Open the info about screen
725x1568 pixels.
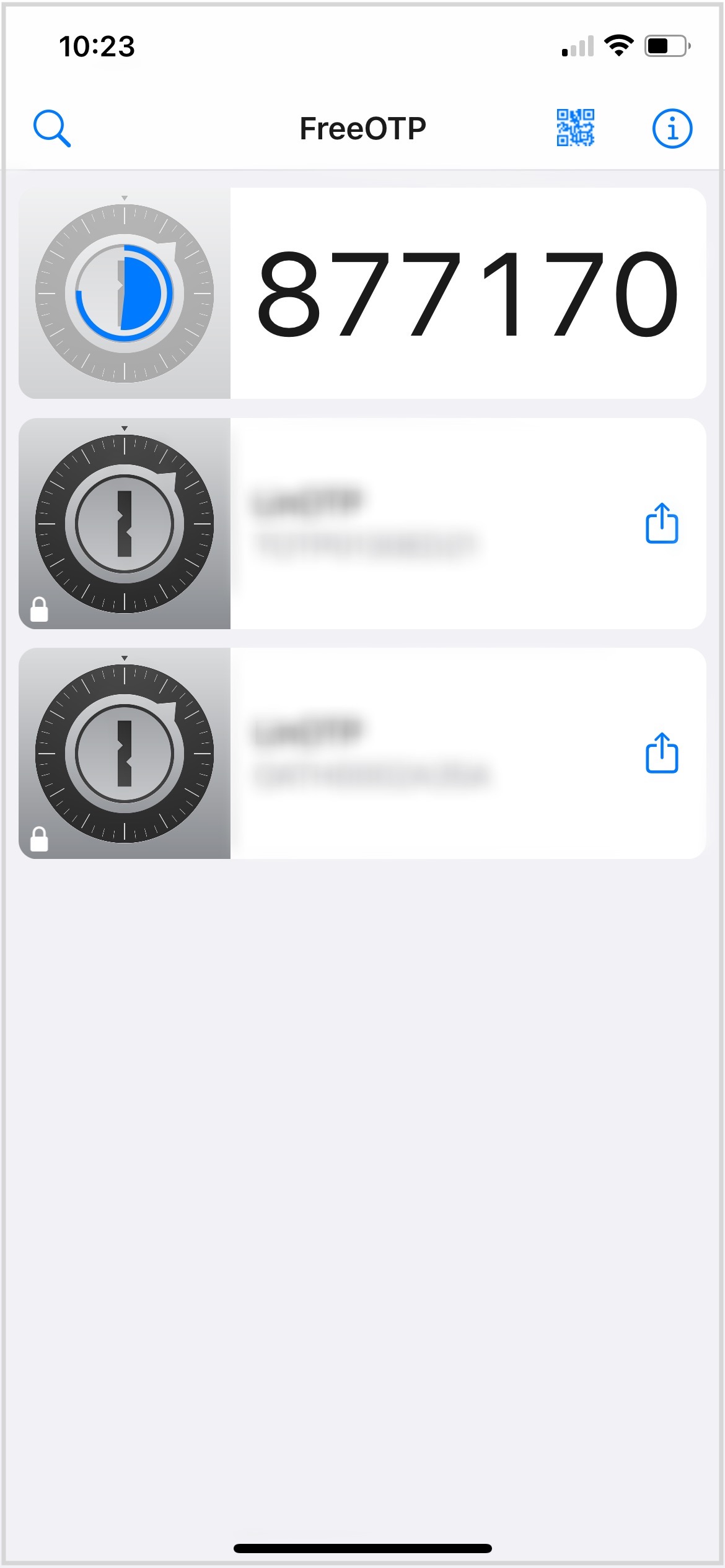click(672, 128)
